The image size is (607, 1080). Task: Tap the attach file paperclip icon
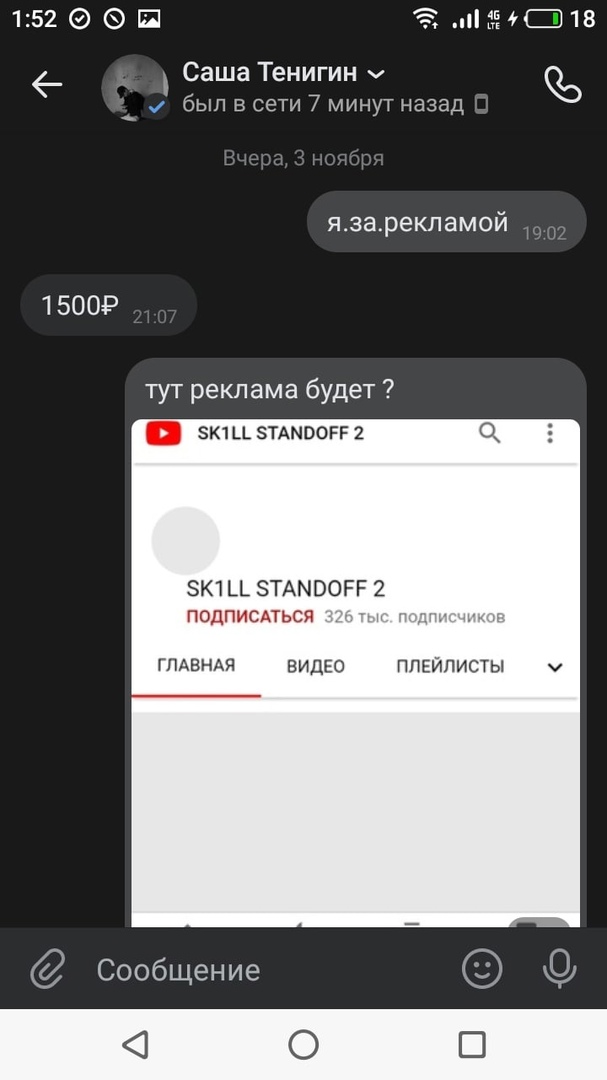pos(47,969)
